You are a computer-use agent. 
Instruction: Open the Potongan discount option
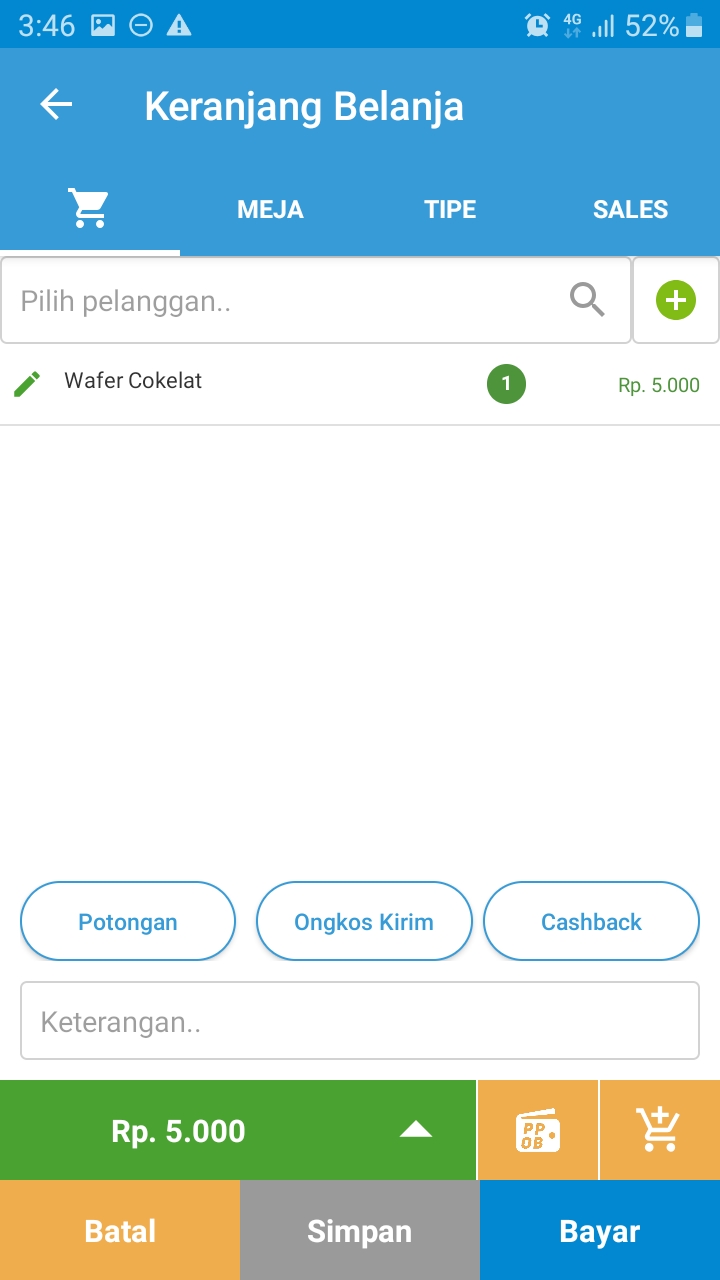tap(128, 921)
